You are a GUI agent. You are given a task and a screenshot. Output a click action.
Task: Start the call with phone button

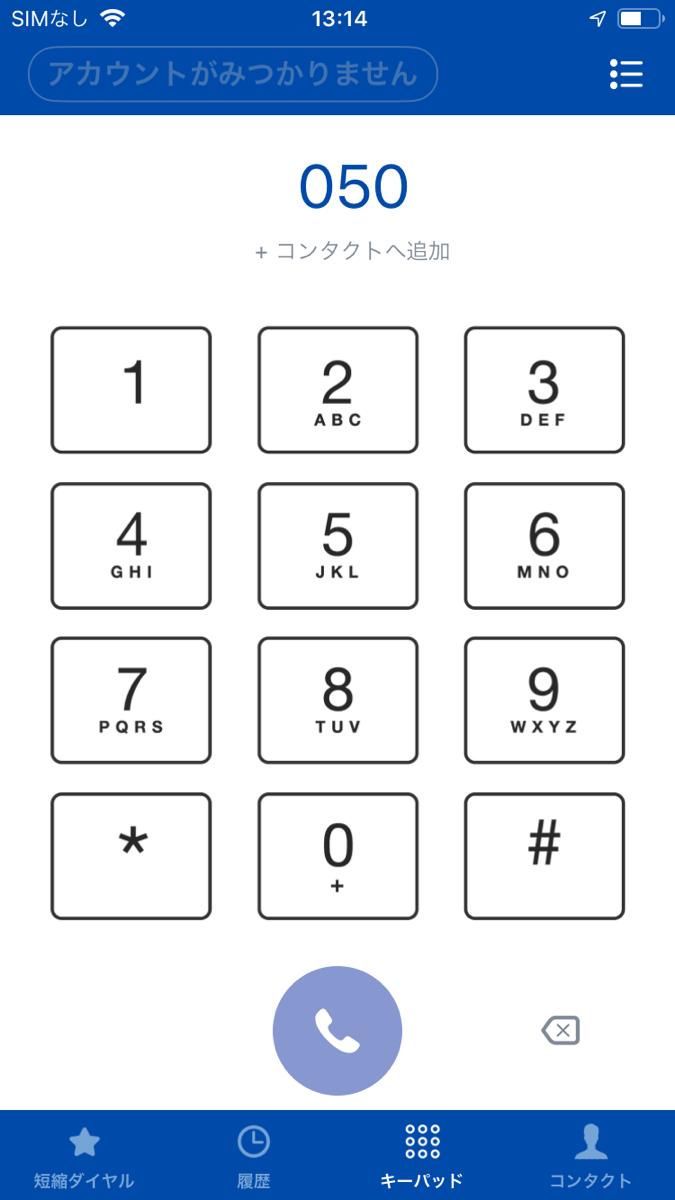pos(337,1031)
